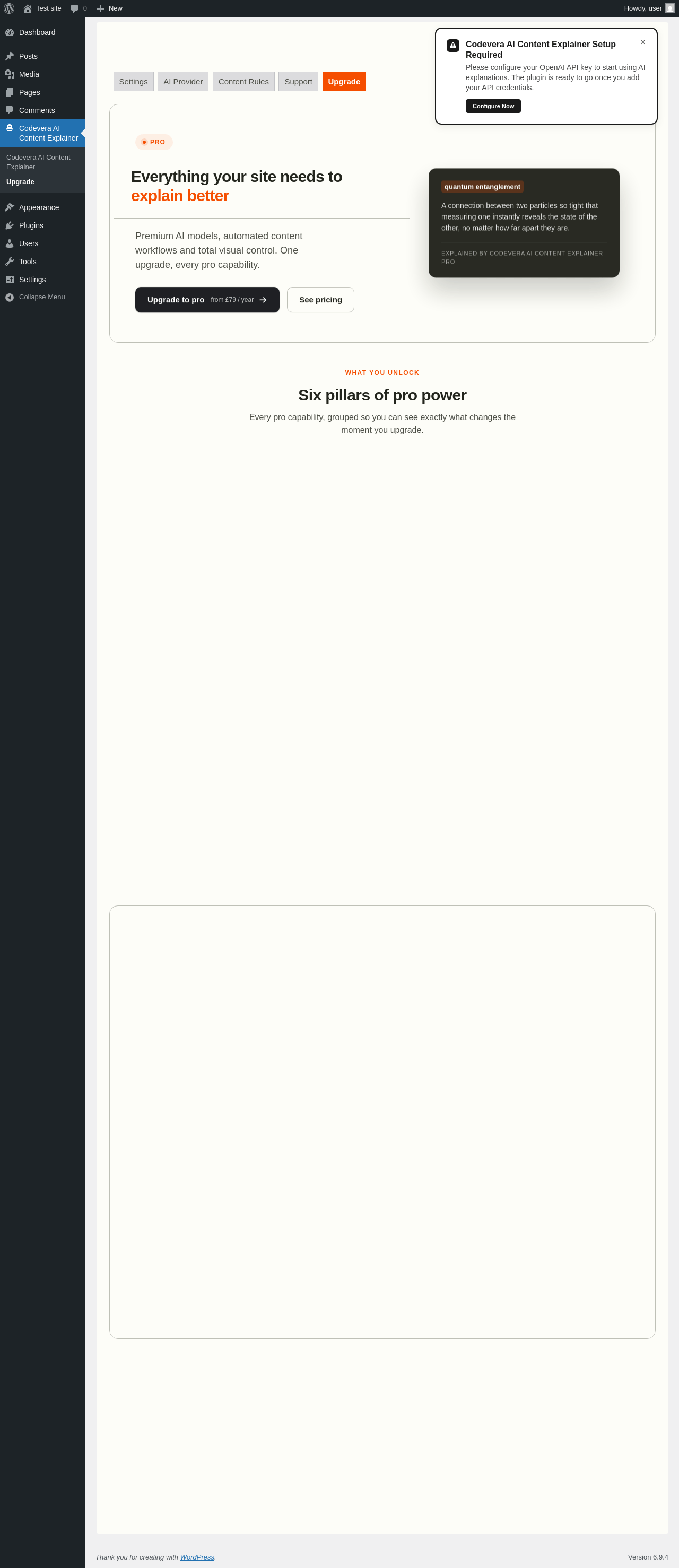Open Howdy user account menu
This screenshot has width=679, height=1568.
coord(649,8)
